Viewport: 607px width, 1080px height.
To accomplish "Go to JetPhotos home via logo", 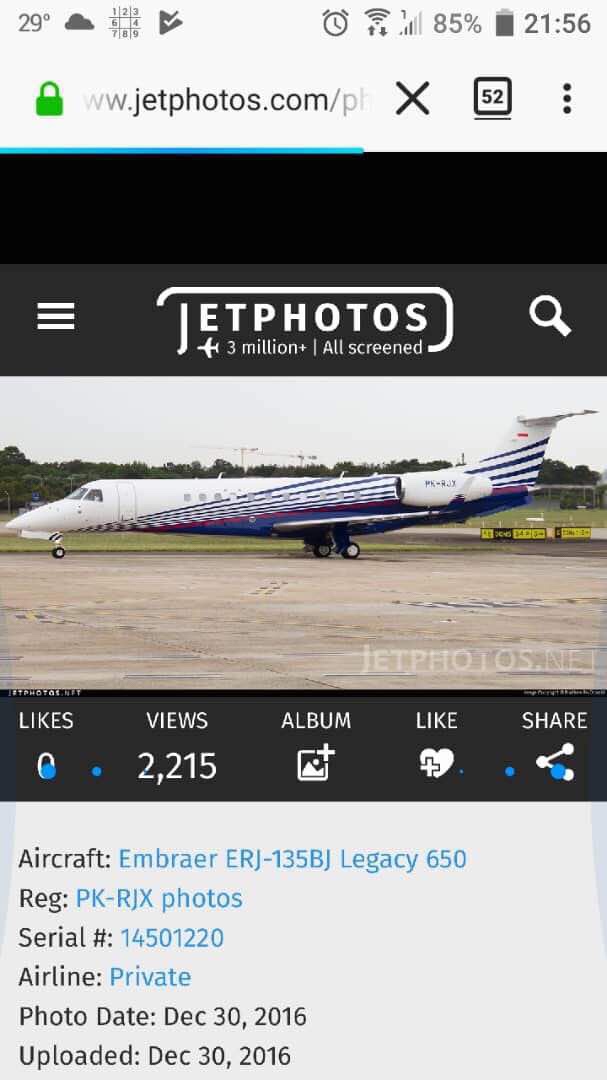I will 305,321.
